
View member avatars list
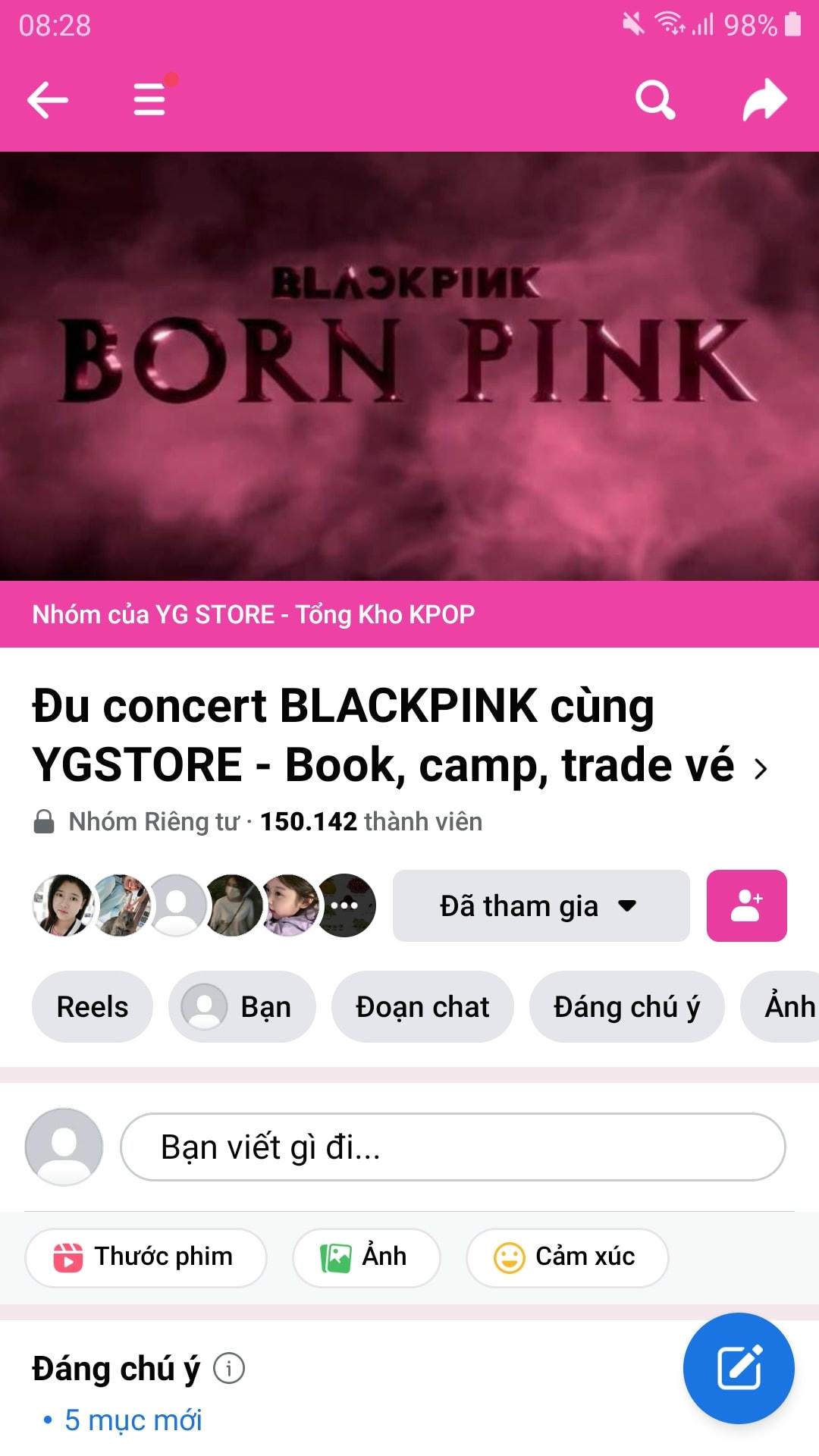204,905
